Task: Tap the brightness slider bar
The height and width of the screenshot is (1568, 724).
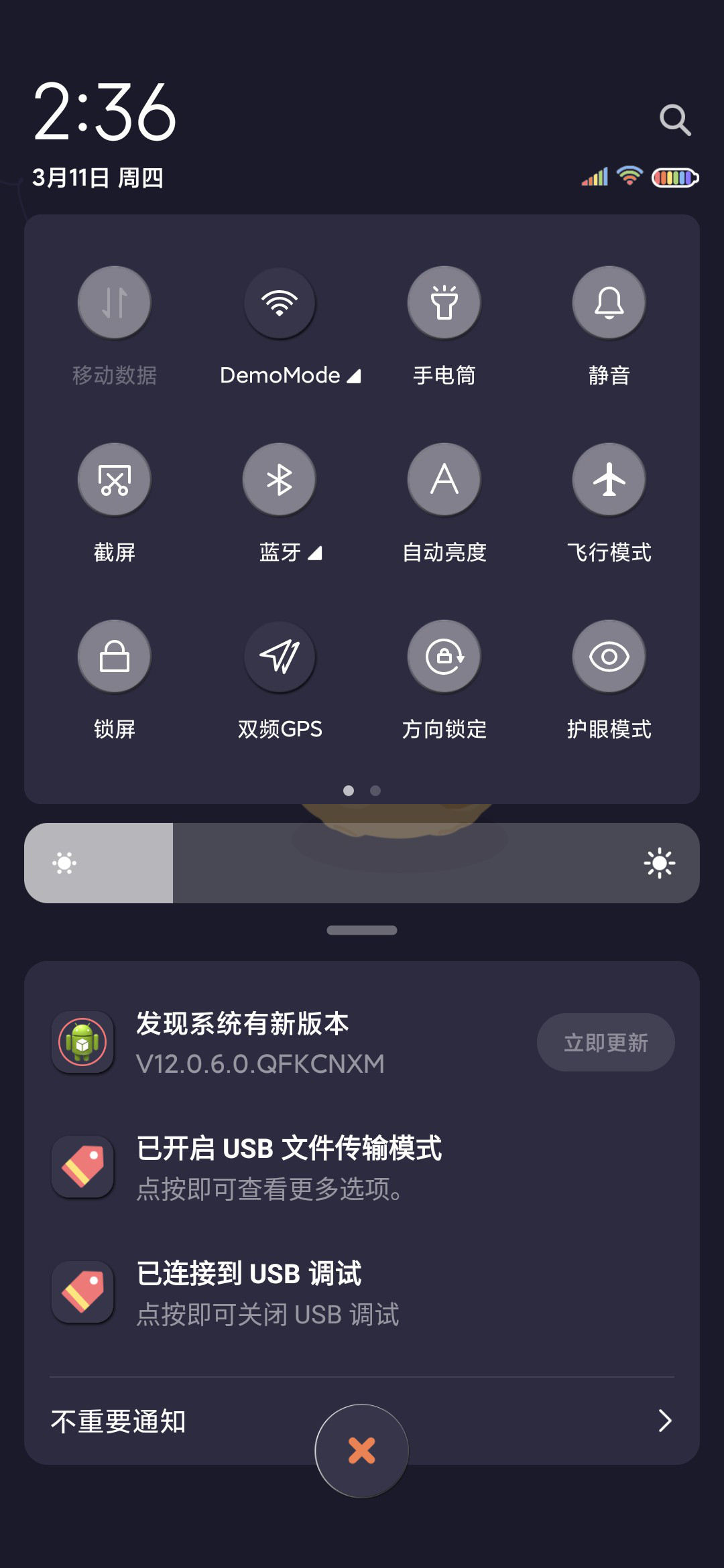Action: [x=362, y=863]
